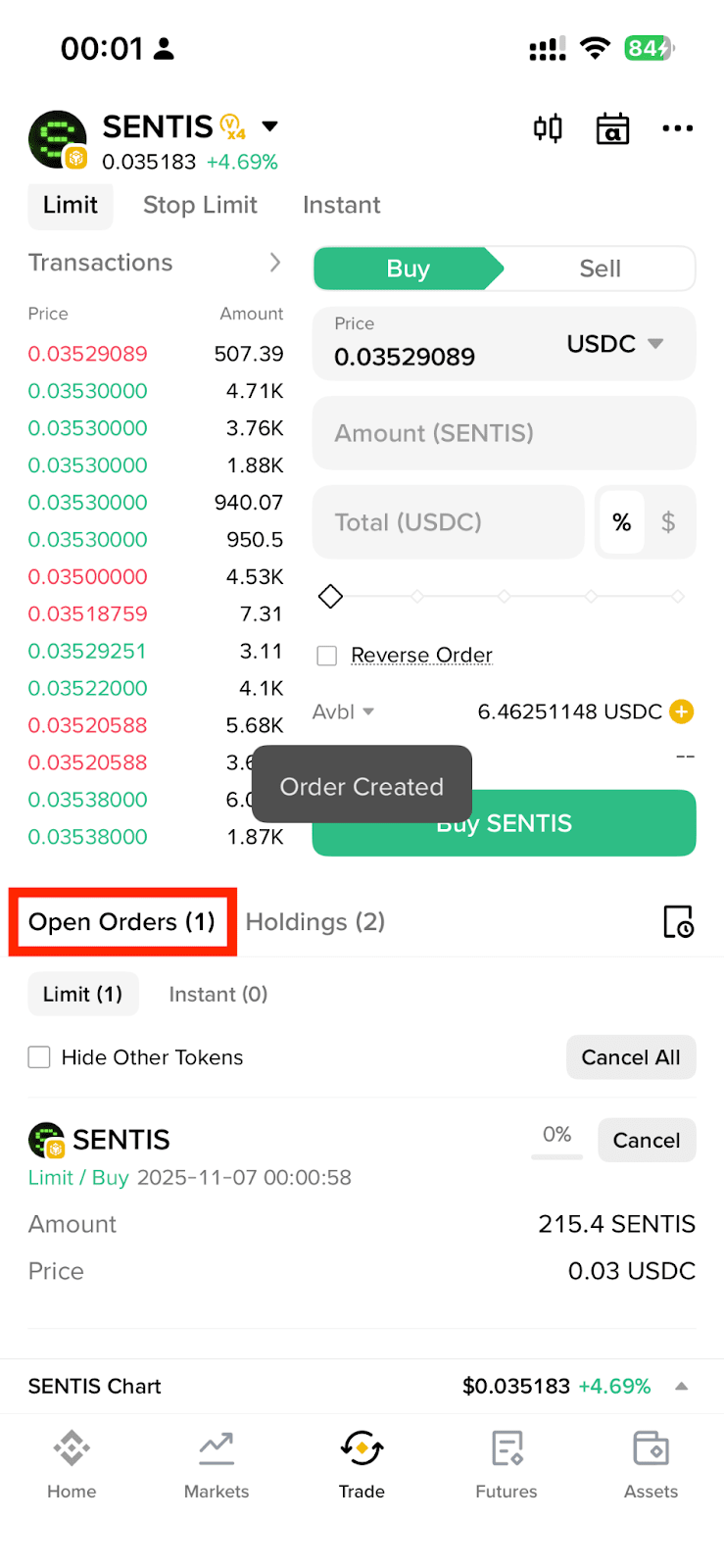
Task: Open the USDC currency dropdown
Action: (x=614, y=344)
